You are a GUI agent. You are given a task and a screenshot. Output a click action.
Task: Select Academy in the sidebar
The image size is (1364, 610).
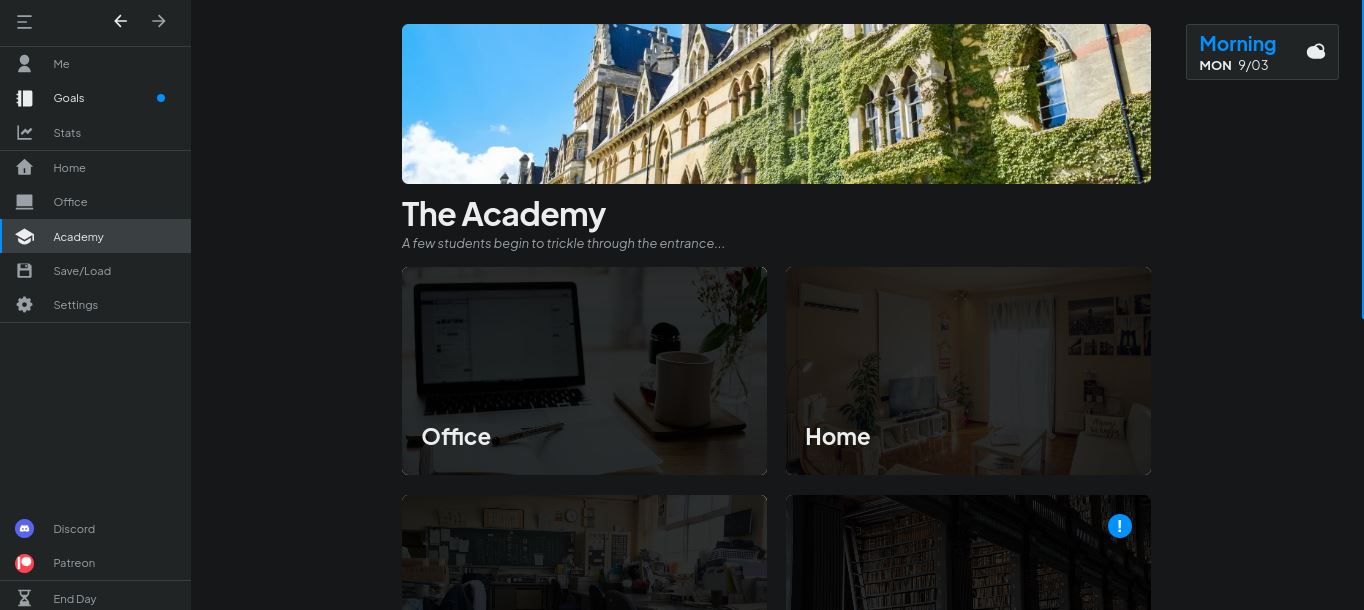tap(78, 237)
